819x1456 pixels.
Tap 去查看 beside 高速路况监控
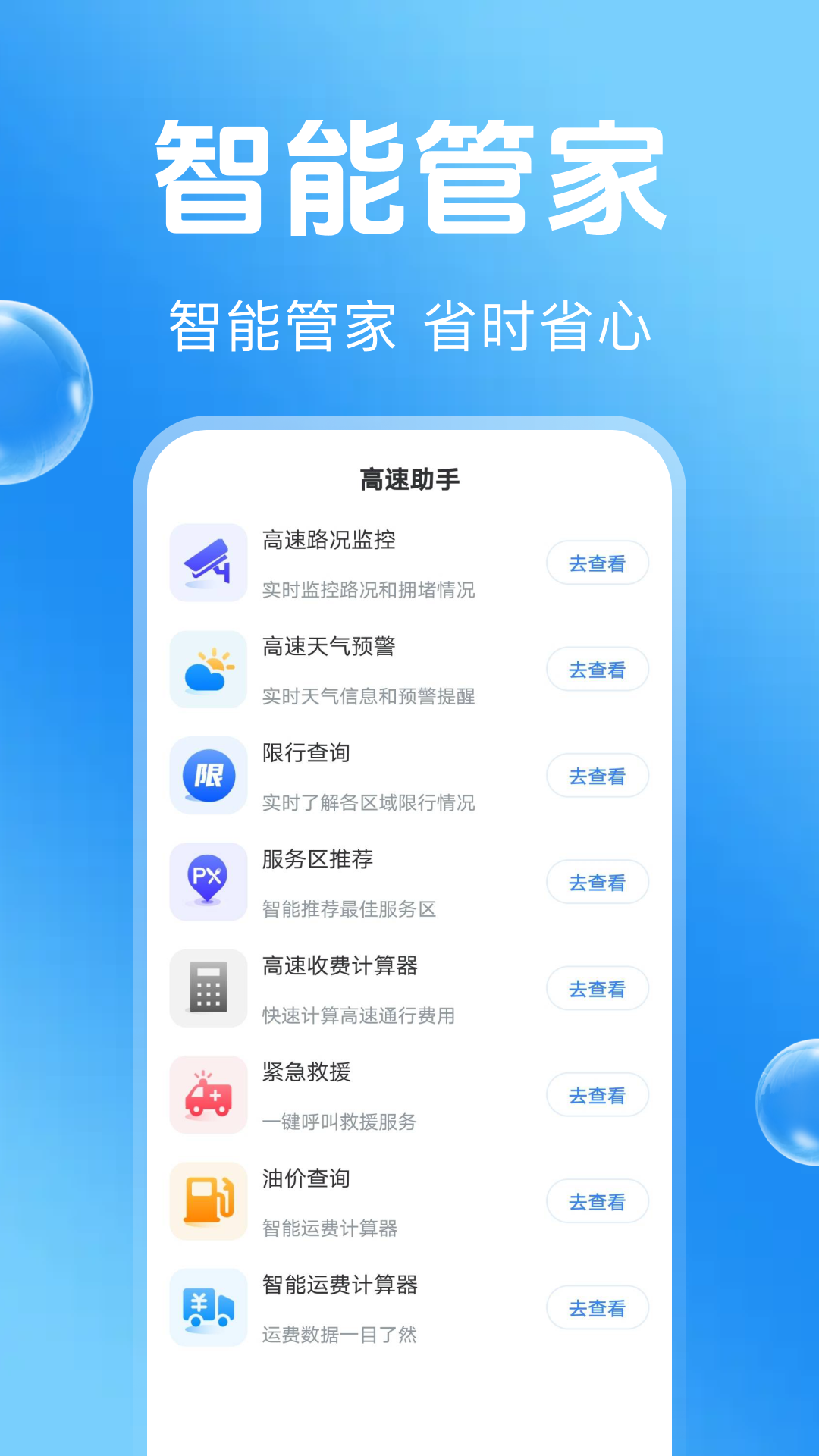(598, 562)
